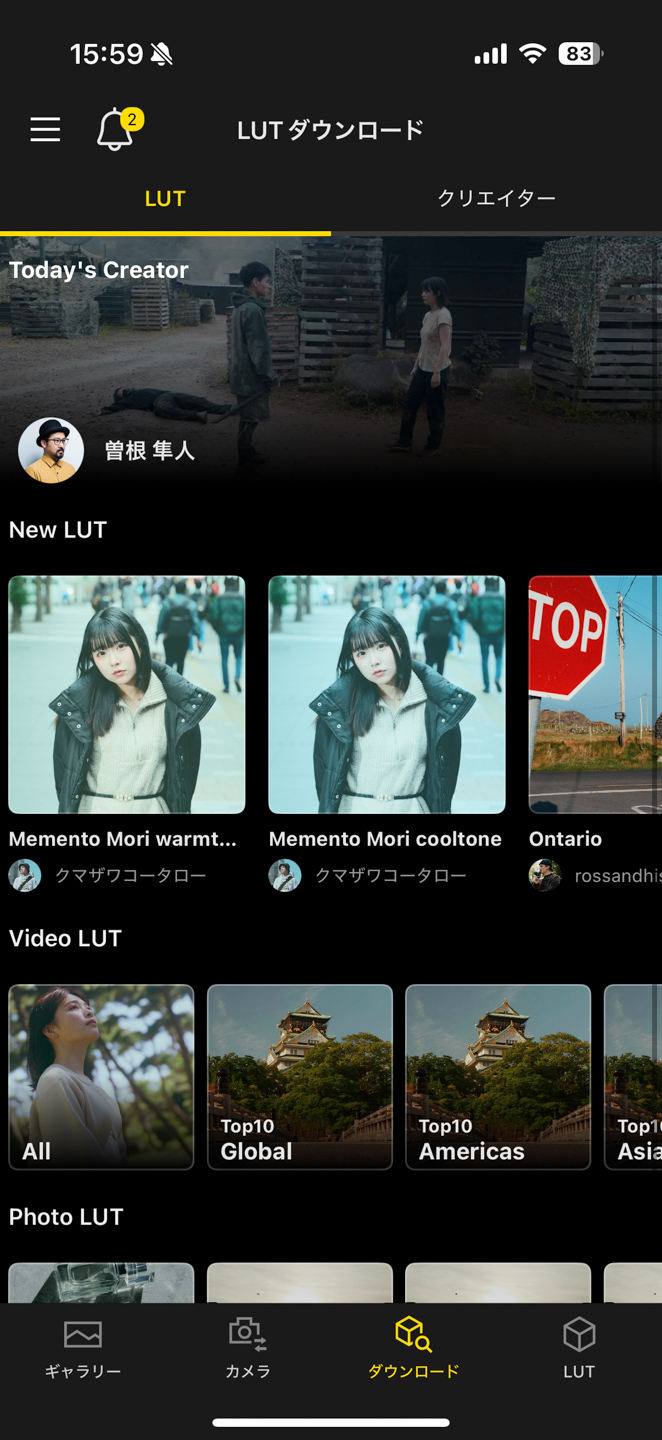Select the ダウンロード bottom tab

(413, 1348)
